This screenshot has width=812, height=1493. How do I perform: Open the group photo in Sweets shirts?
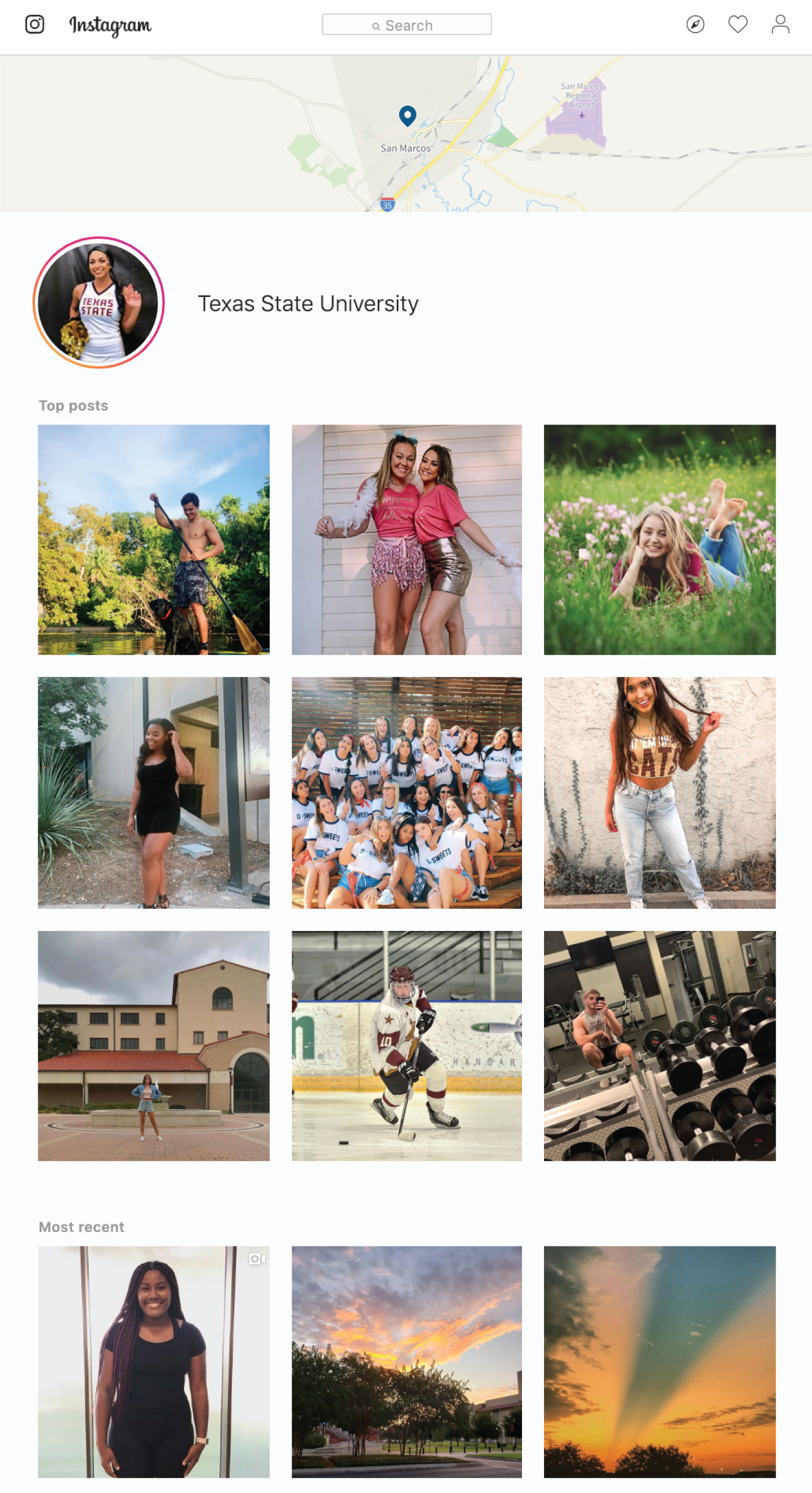tap(407, 792)
